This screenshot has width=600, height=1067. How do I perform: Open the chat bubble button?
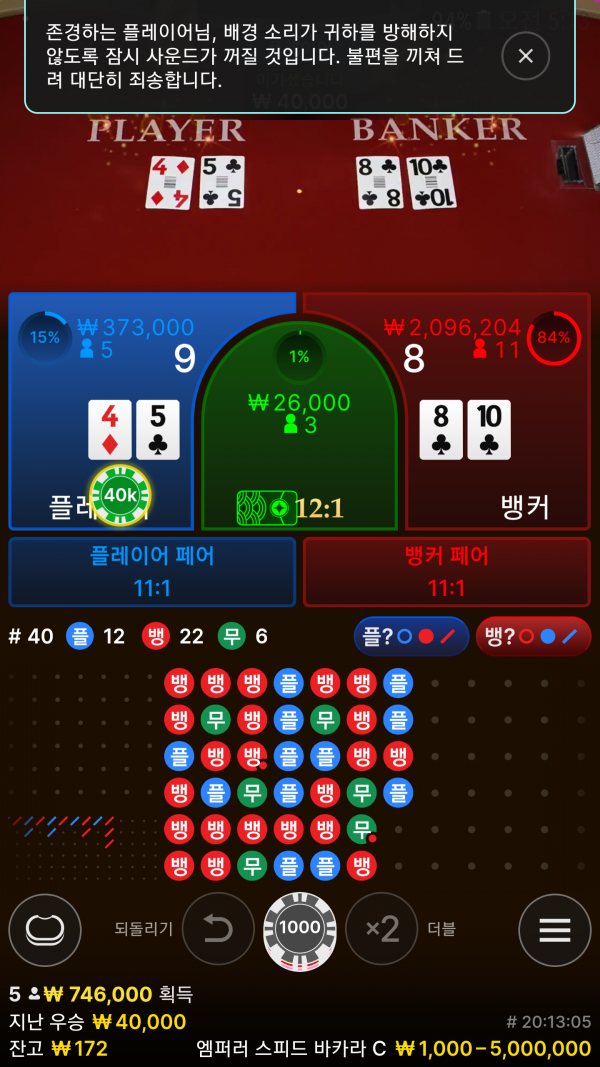click(45, 929)
